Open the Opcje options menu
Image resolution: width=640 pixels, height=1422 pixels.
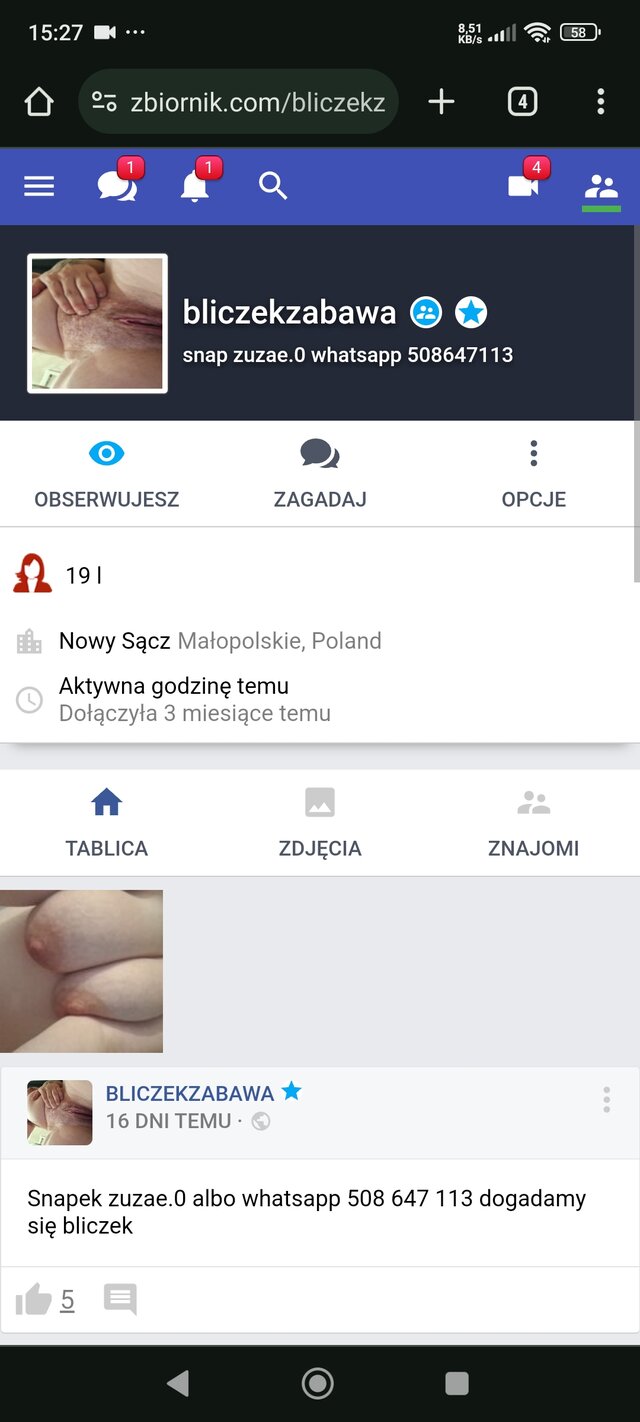(533, 474)
